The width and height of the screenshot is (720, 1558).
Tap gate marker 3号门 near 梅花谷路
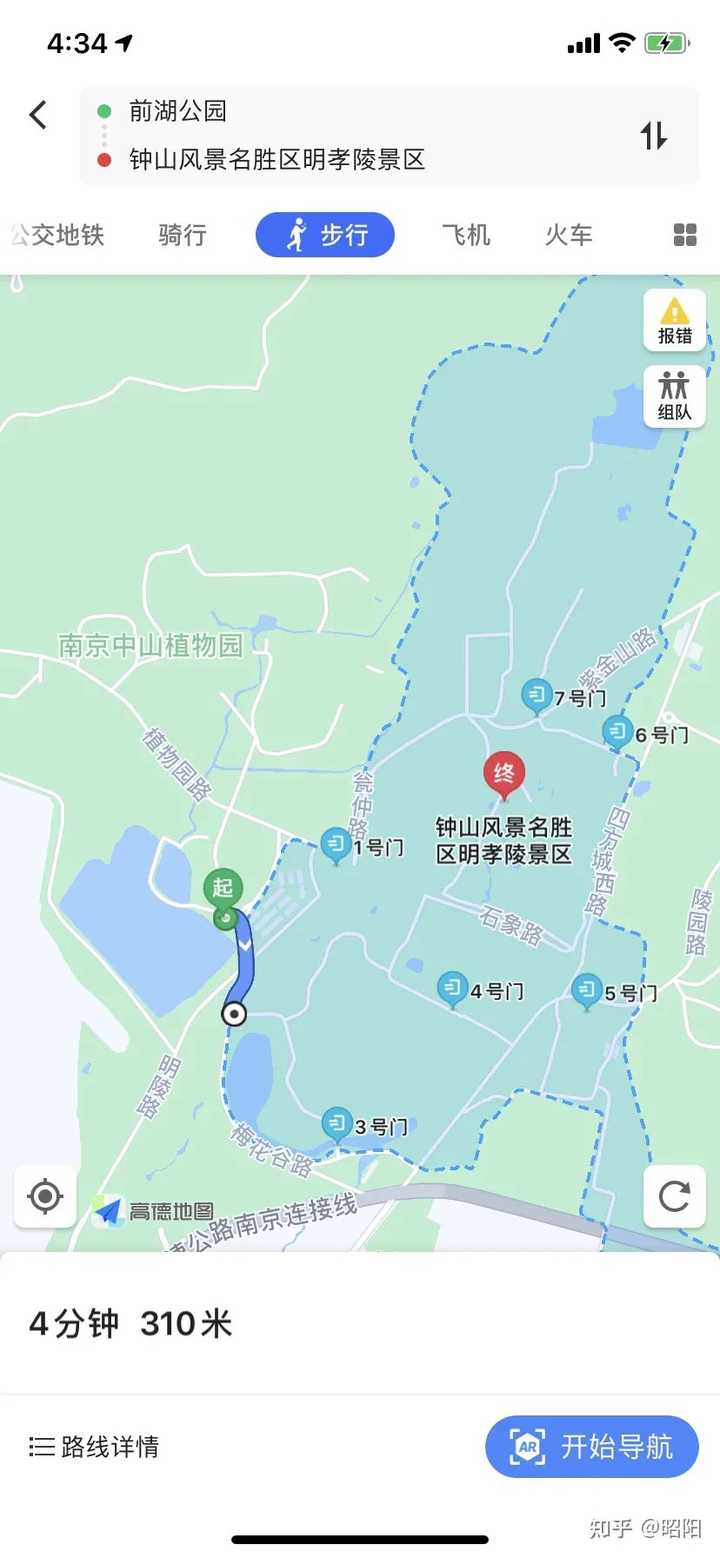[x=337, y=1124]
